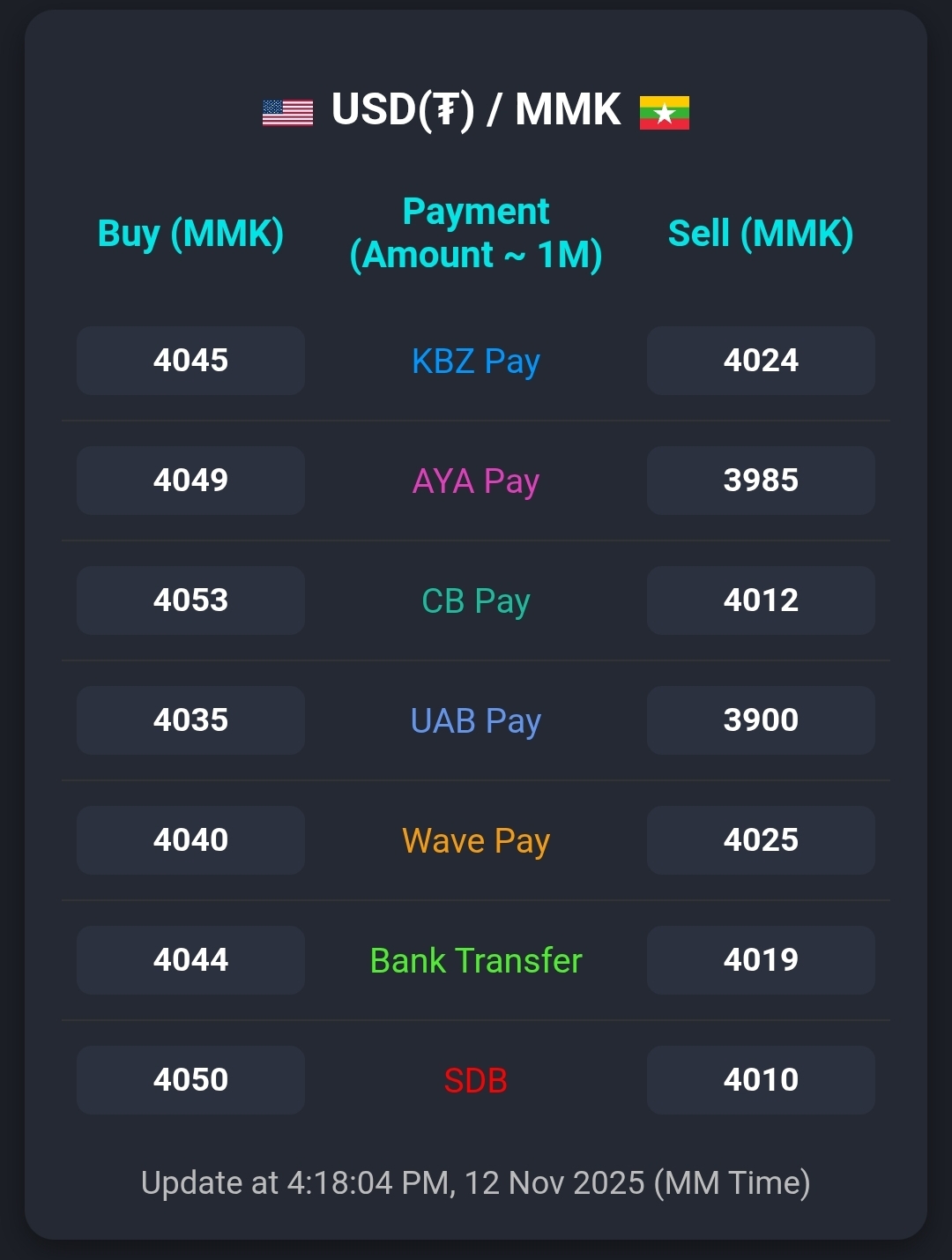Click the SDB buy rate 4050

(x=190, y=1079)
